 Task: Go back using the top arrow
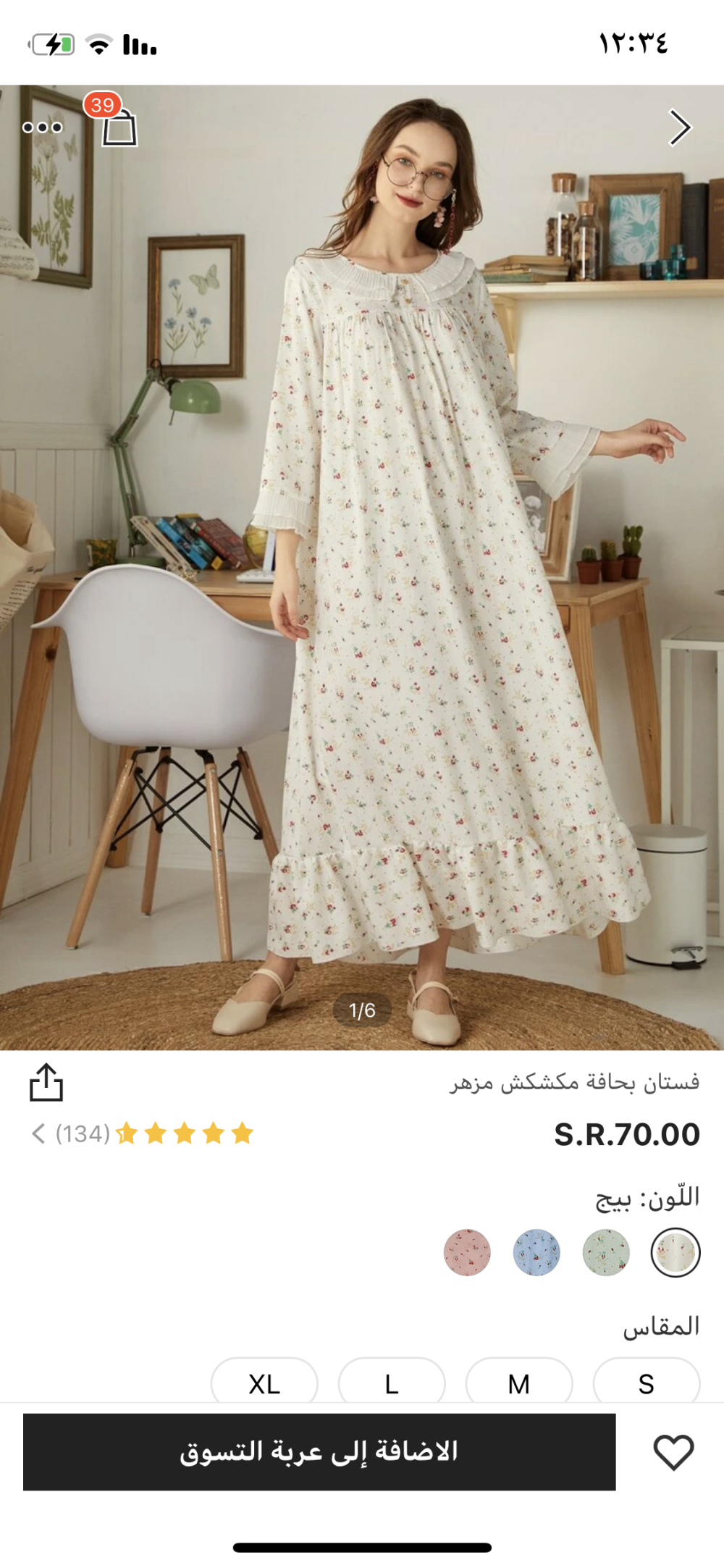679,127
